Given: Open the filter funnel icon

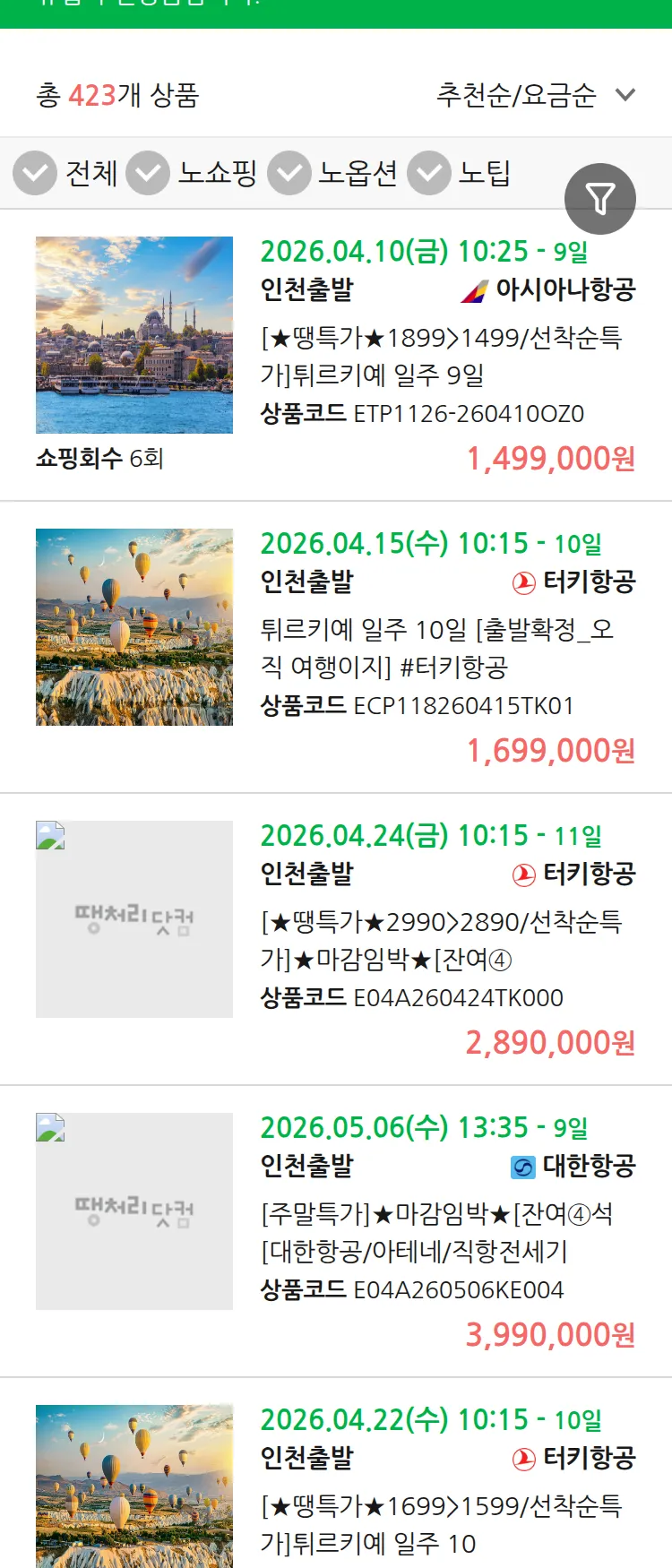Looking at the screenshot, I should (601, 198).
